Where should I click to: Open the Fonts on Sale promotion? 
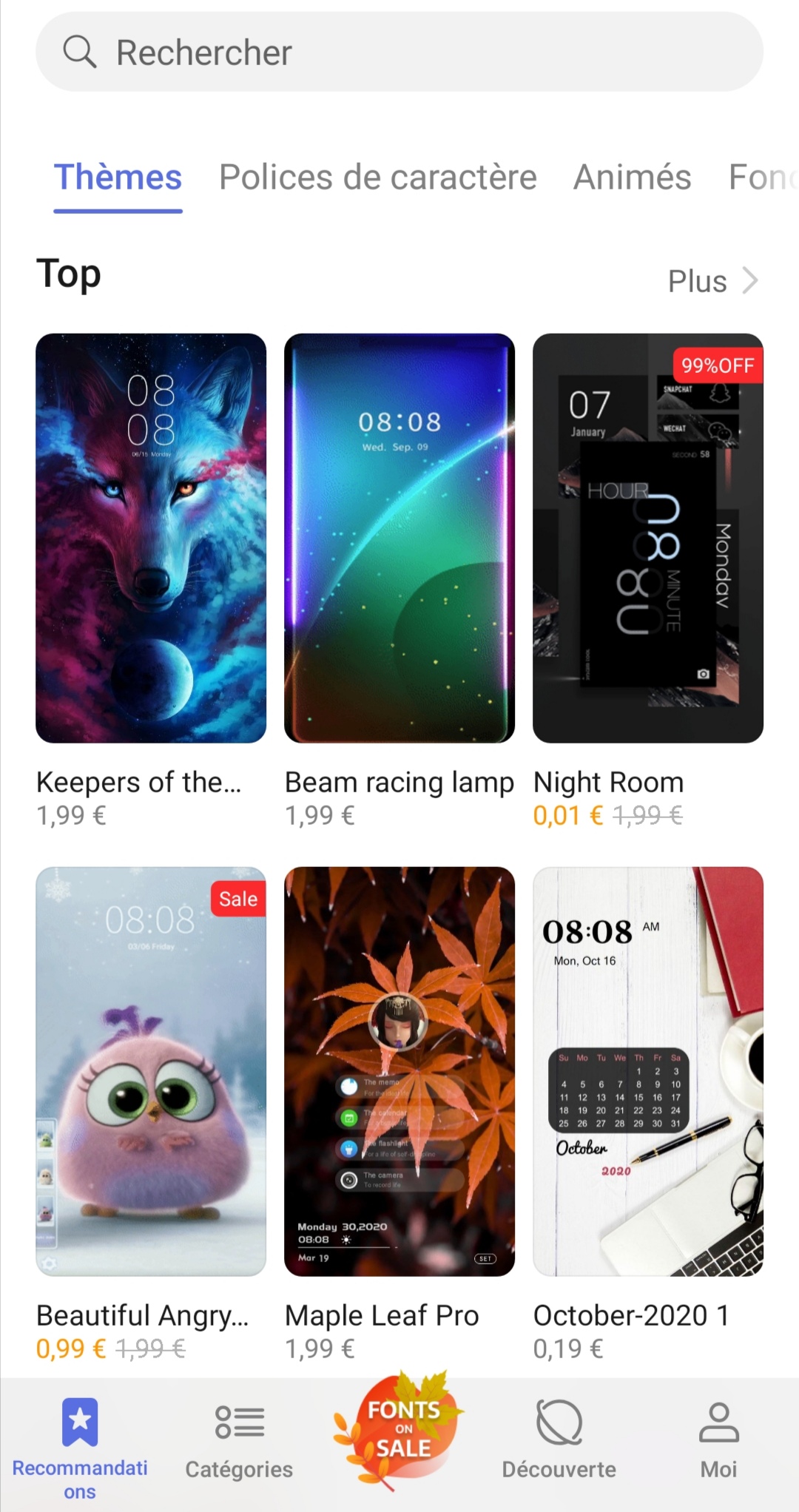[400, 1429]
